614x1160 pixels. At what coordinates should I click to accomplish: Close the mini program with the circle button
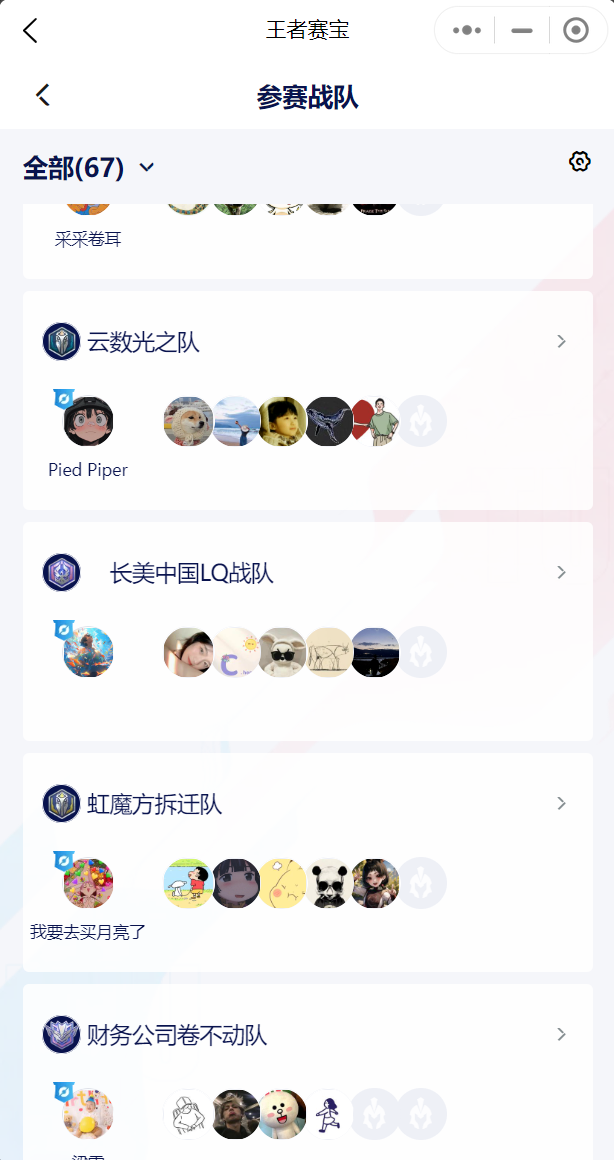coord(576,31)
